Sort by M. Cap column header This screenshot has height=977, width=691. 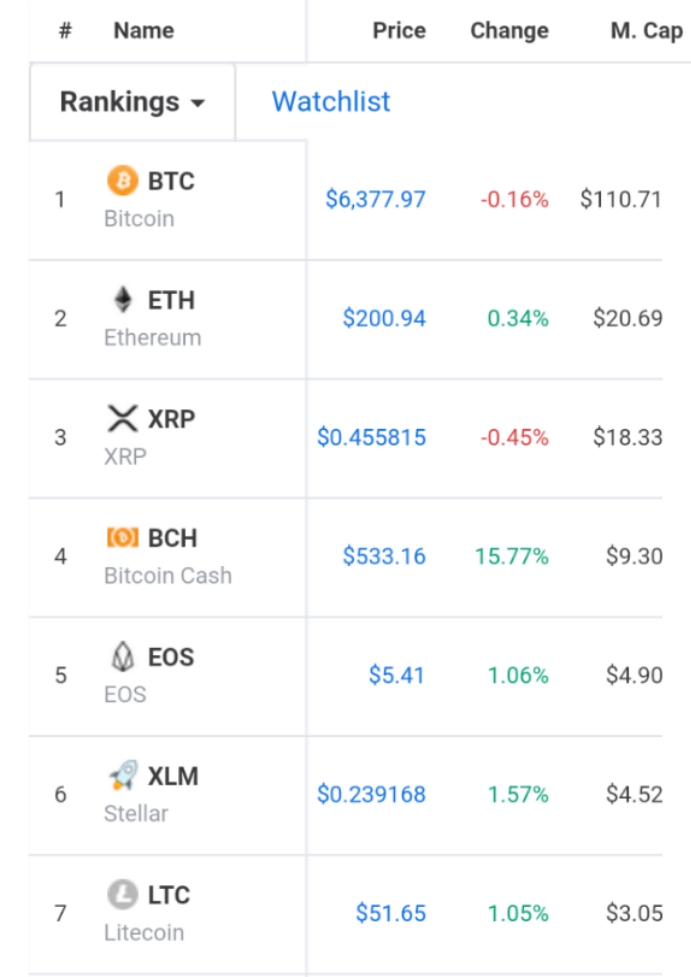tap(646, 31)
